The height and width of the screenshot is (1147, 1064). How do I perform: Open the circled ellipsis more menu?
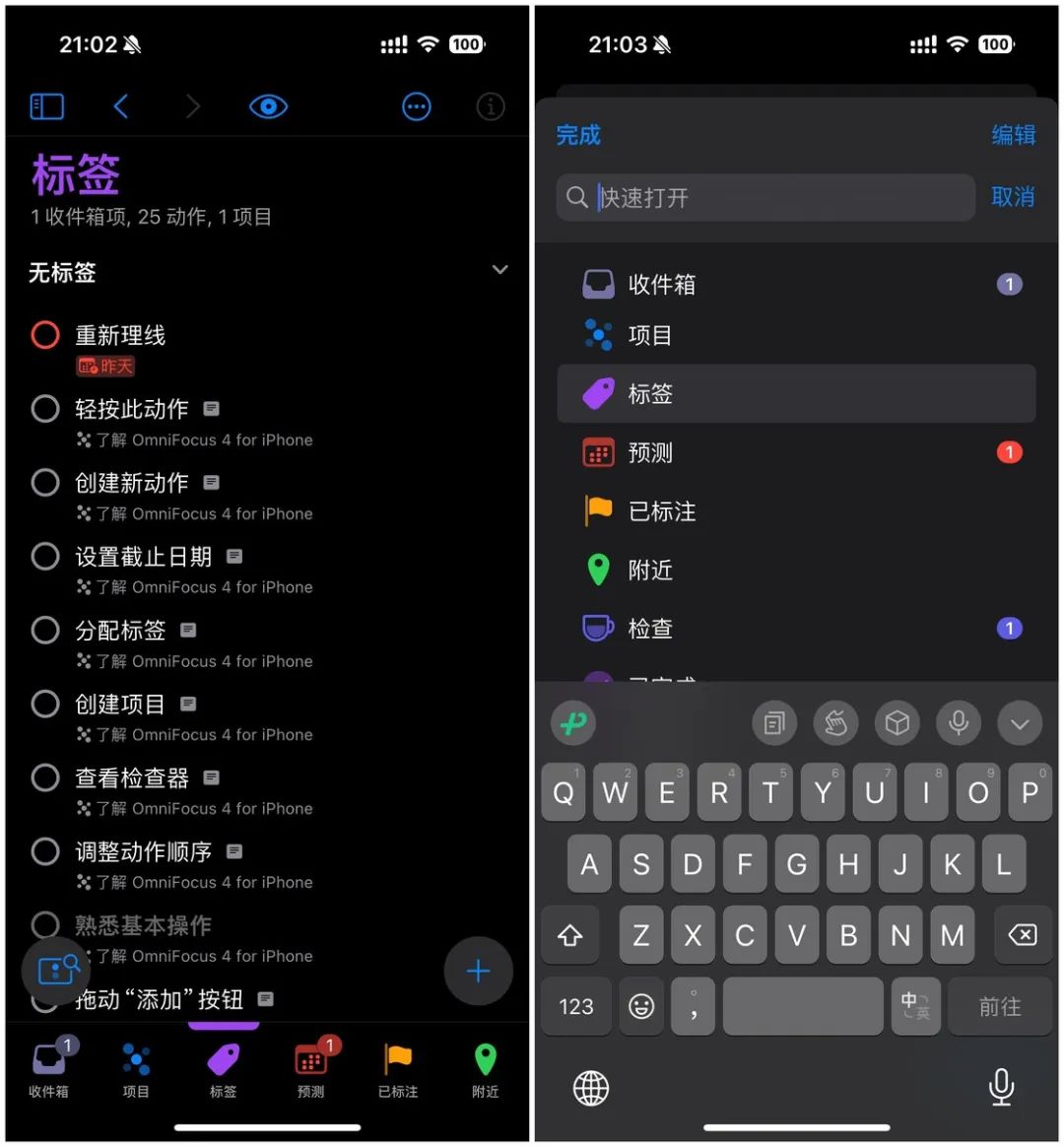click(417, 106)
